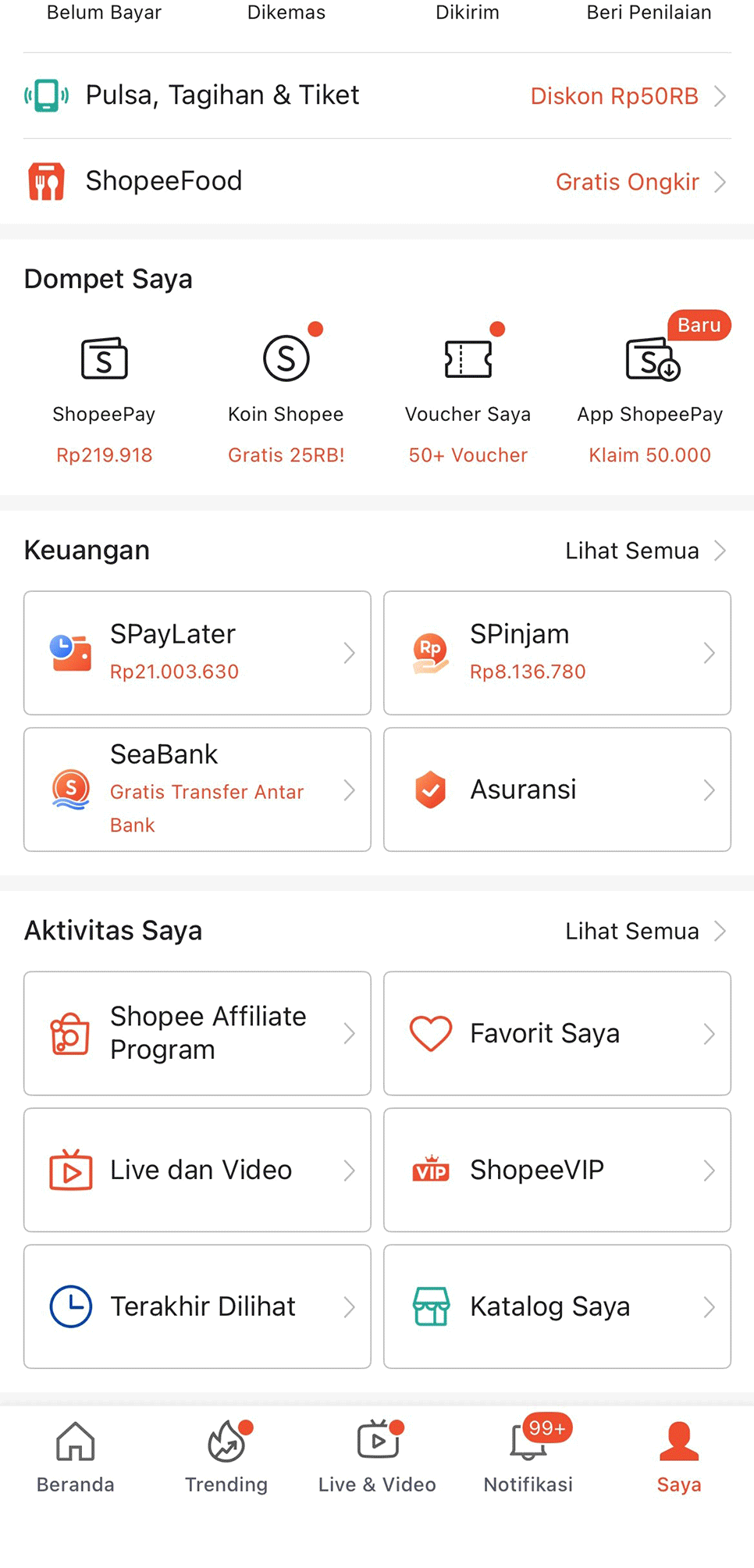The width and height of the screenshot is (754, 1568).
Task: Open the SeaBank card
Action: click(x=197, y=789)
